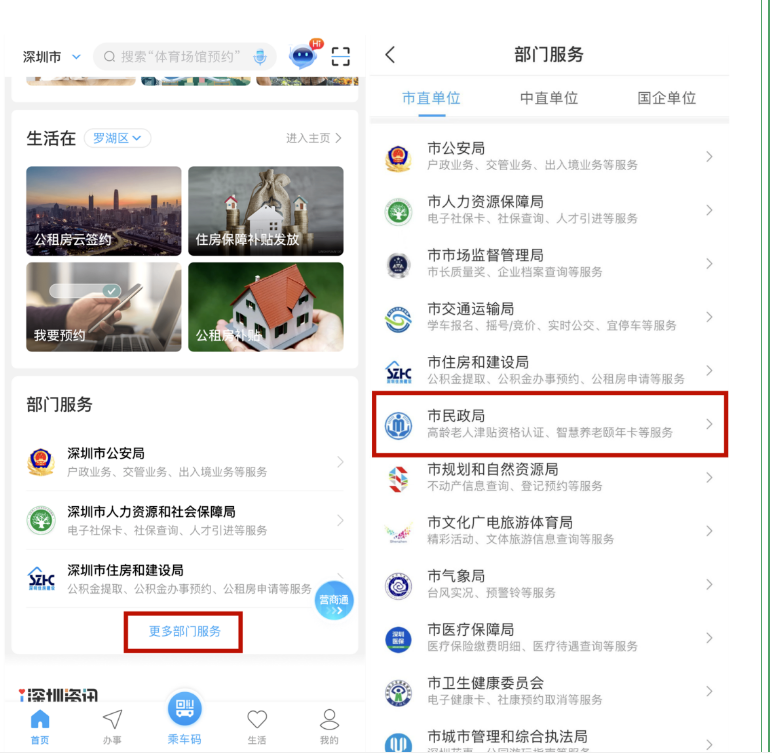Open 市民政局 services
The height and width of the screenshot is (753, 772).
tap(549, 424)
